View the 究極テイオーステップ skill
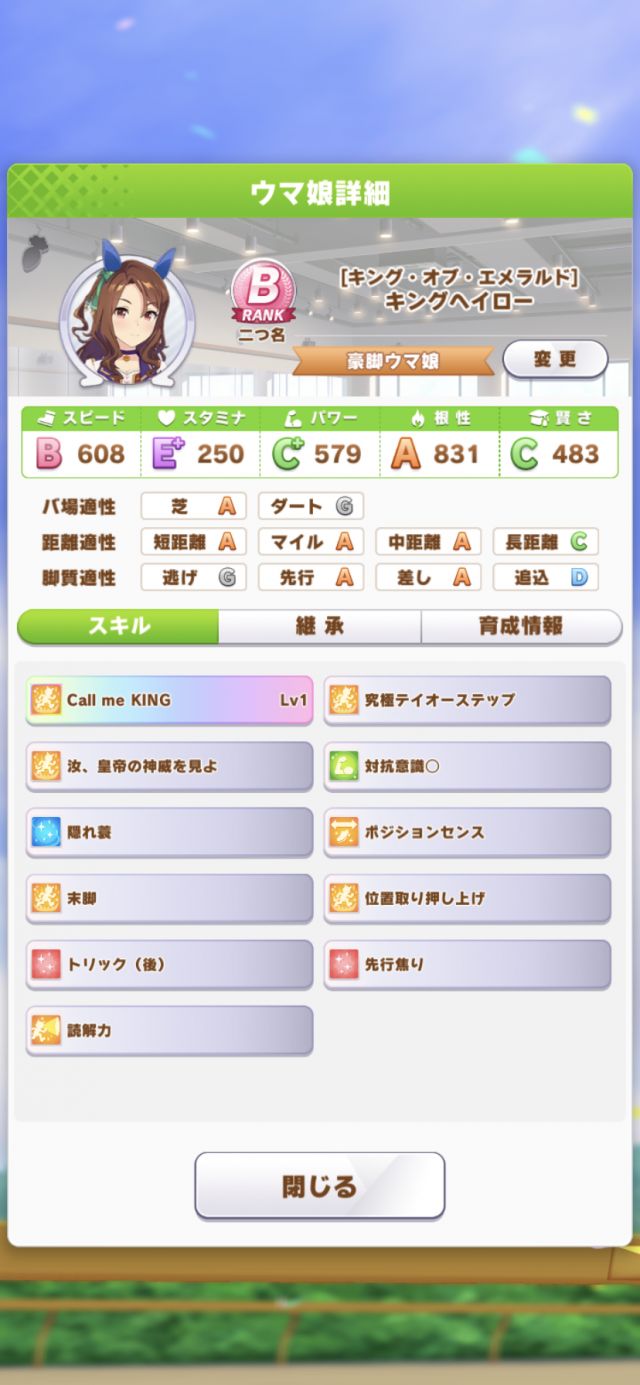This screenshot has width=640, height=1385. coord(467,700)
